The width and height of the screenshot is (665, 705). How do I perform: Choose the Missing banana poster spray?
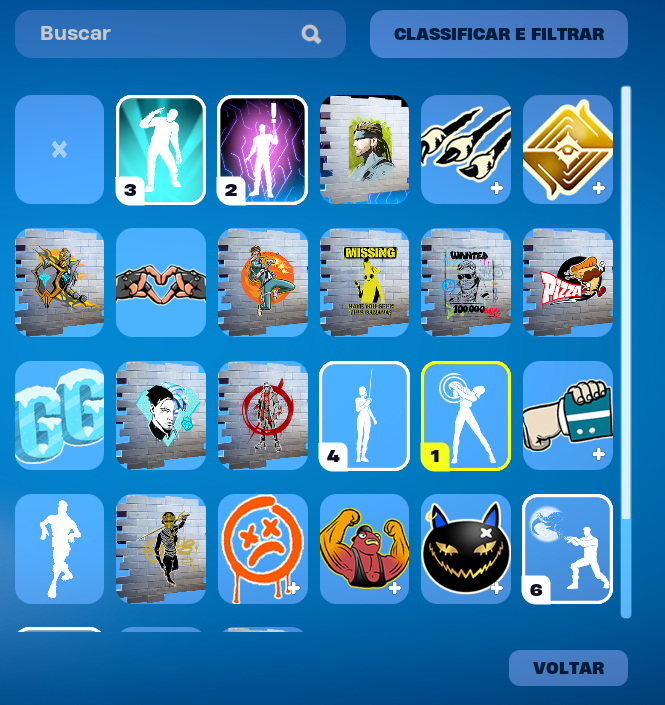[x=364, y=282]
